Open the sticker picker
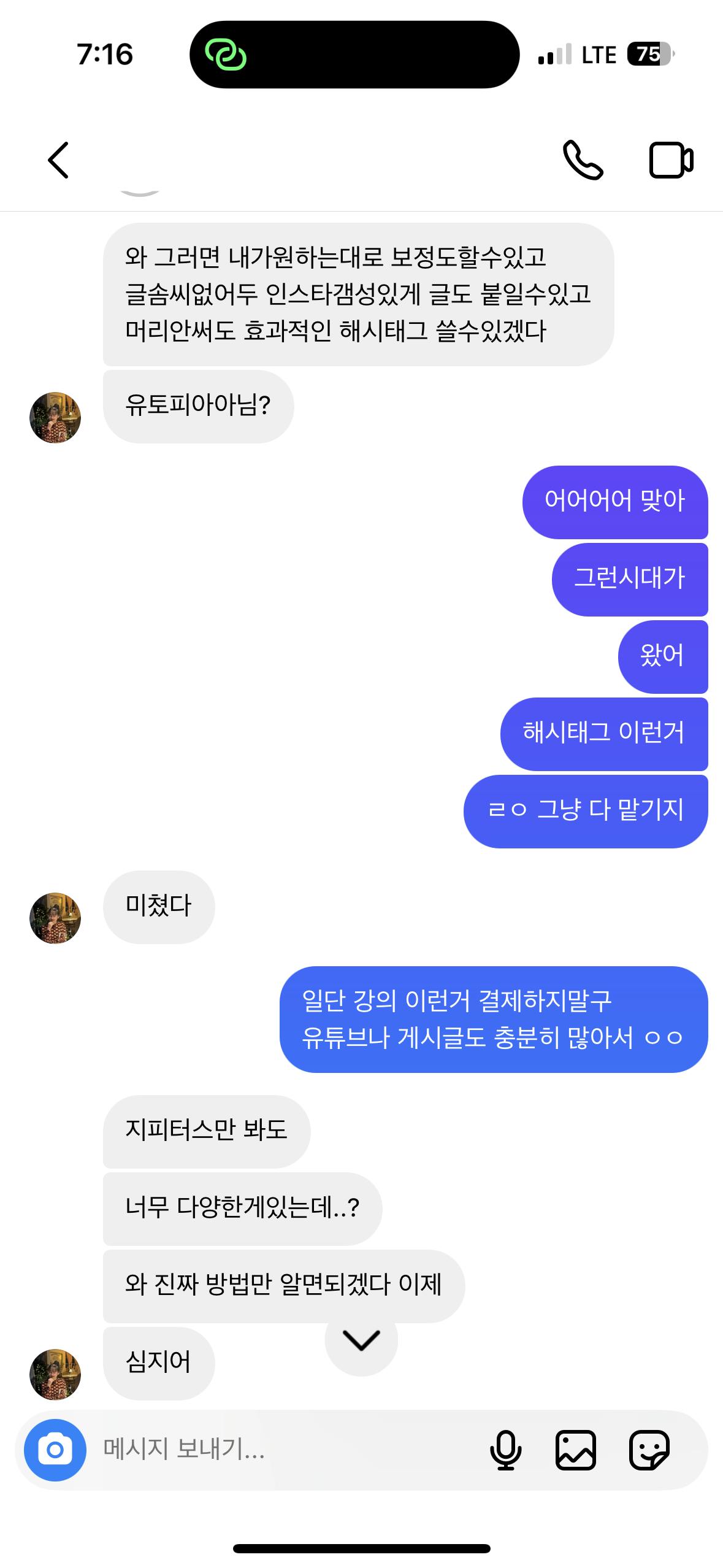Image resolution: width=723 pixels, height=1568 pixels. (649, 1450)
